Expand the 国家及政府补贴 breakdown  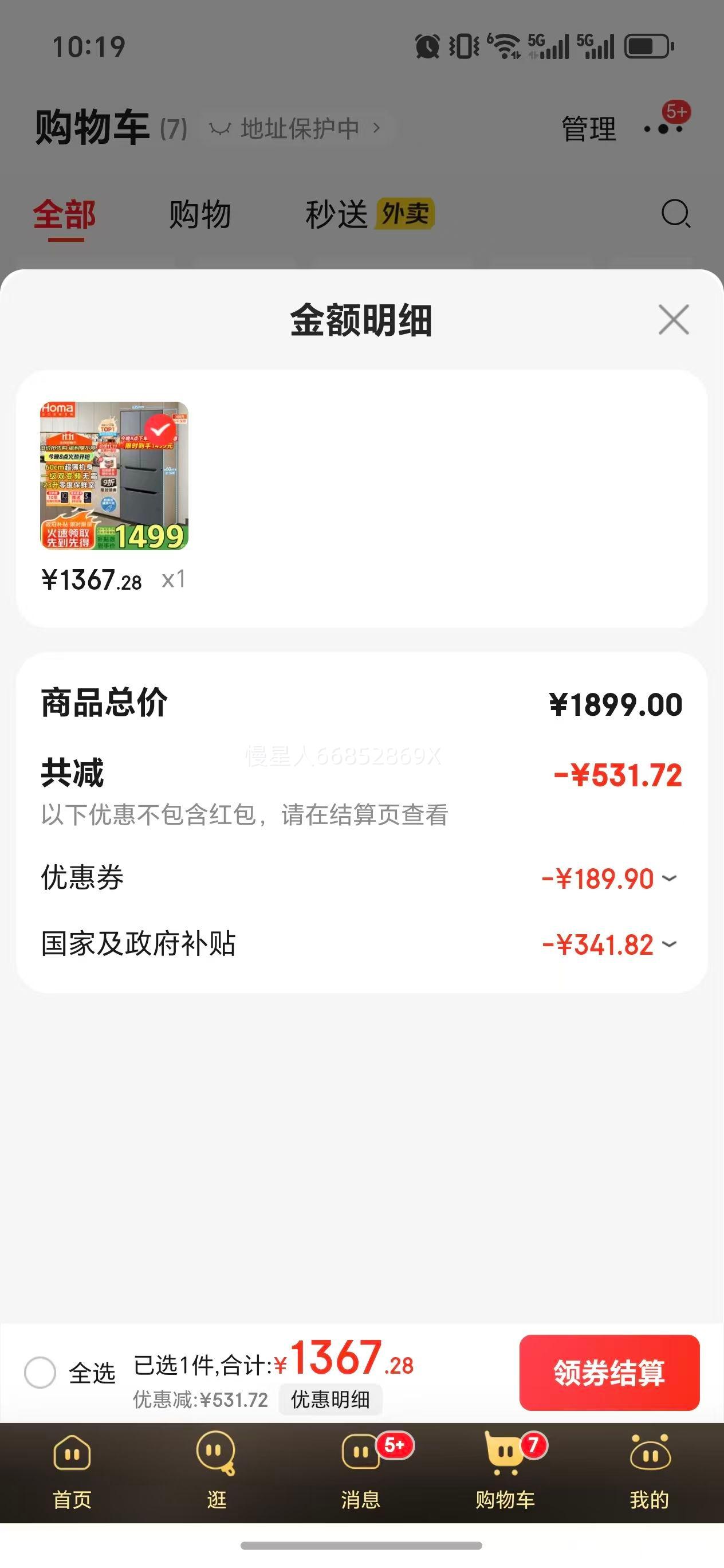[x=669, y=944]
